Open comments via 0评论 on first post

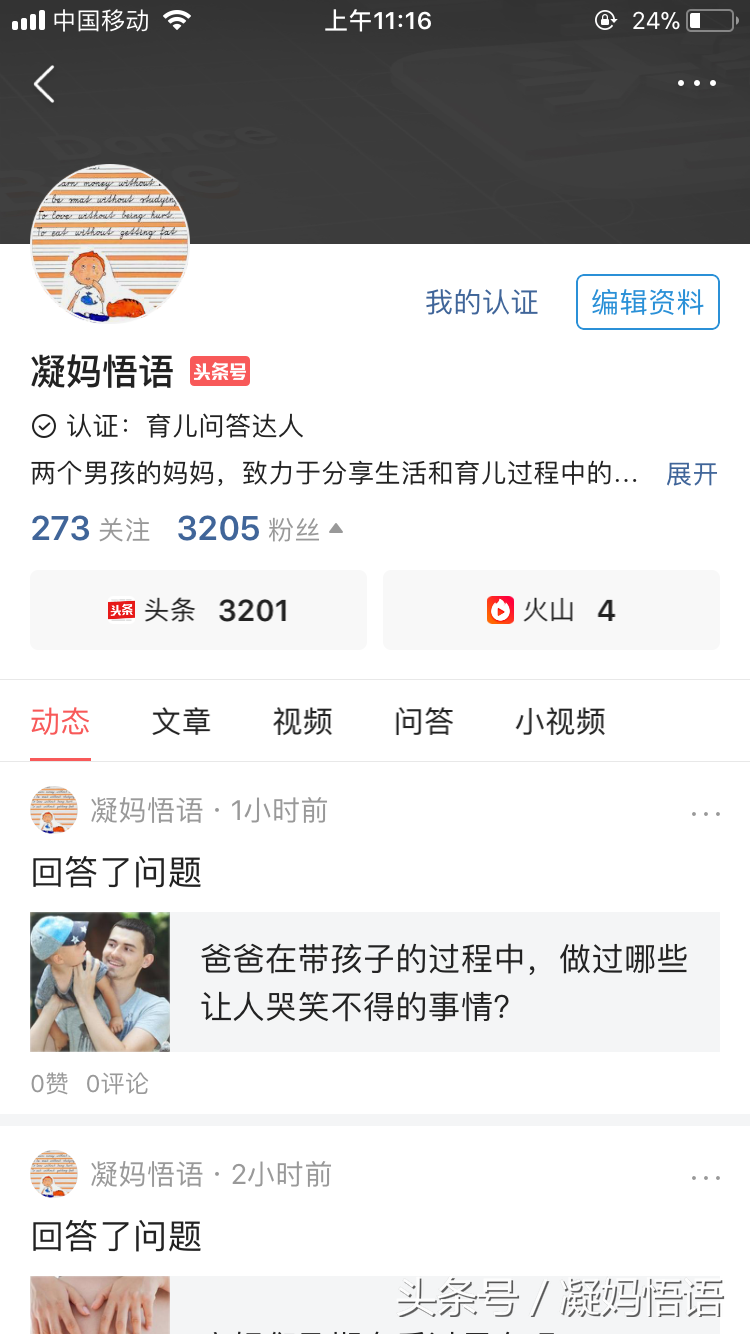point(117,1083)
